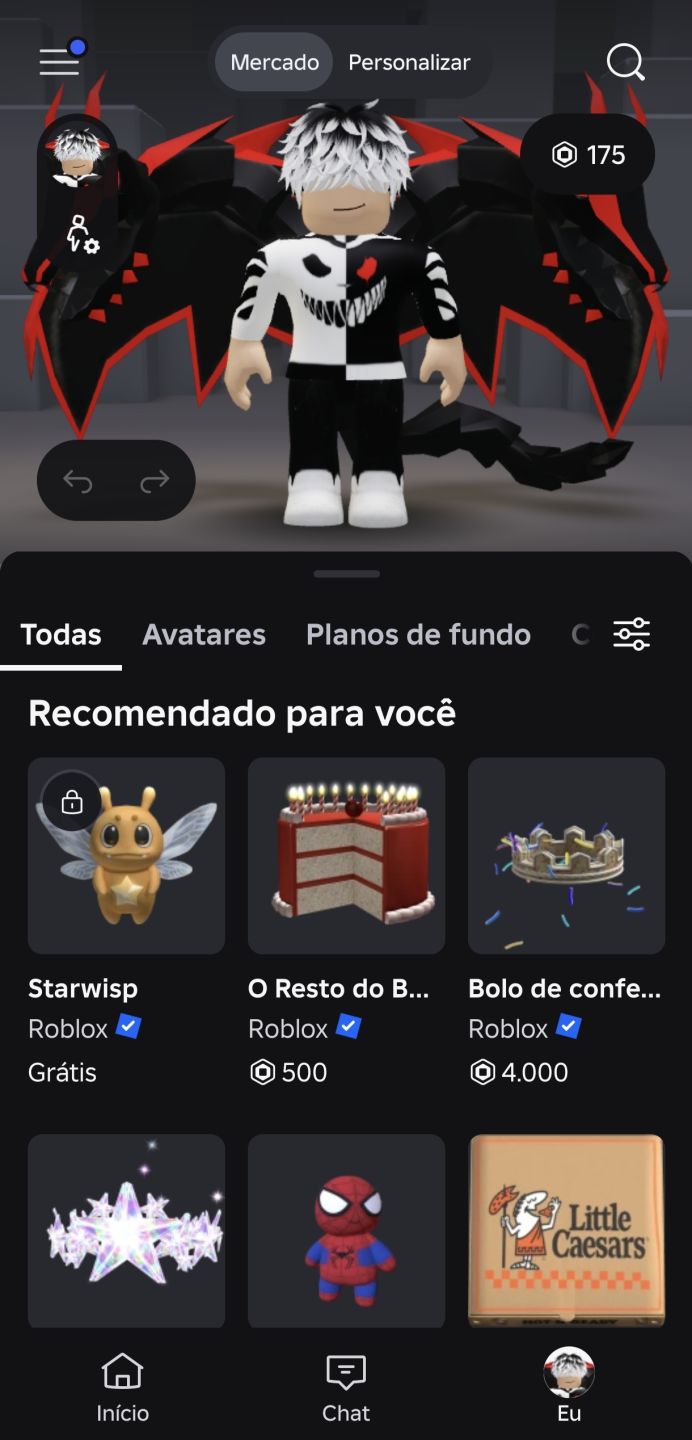Open the Chat tab
692x1440 pixels.
[x=346, y=1387]
